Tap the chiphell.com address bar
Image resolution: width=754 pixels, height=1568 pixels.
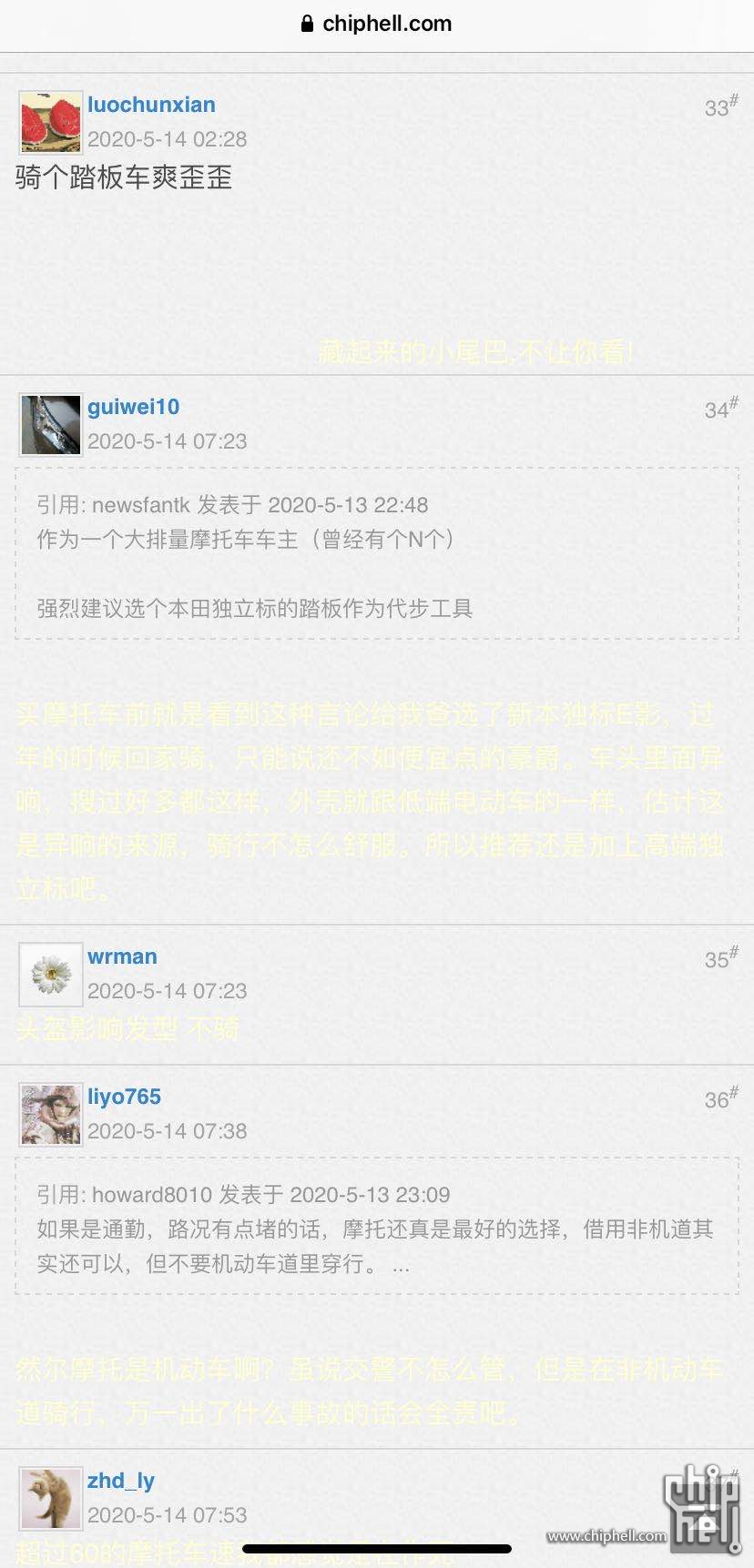point(377,24)
